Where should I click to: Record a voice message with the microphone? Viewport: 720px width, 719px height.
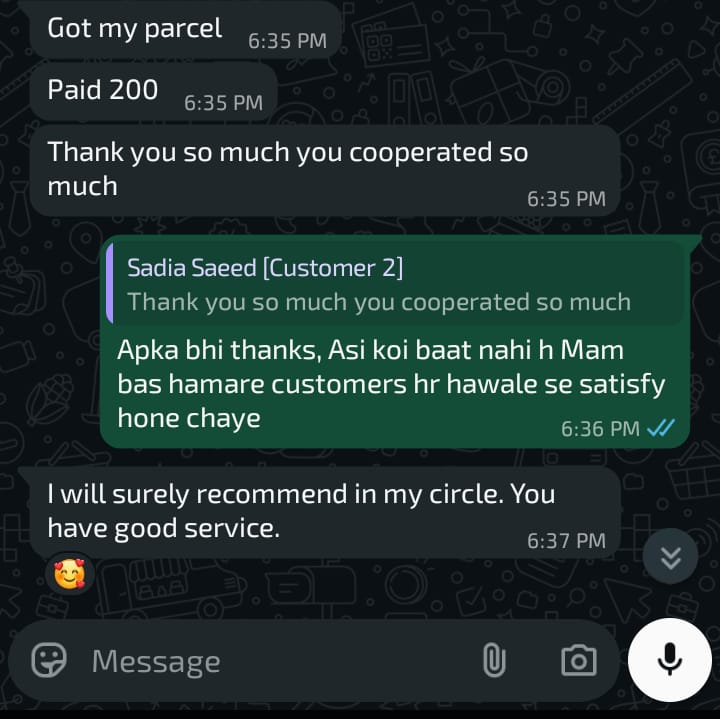(x=669, y=658)
